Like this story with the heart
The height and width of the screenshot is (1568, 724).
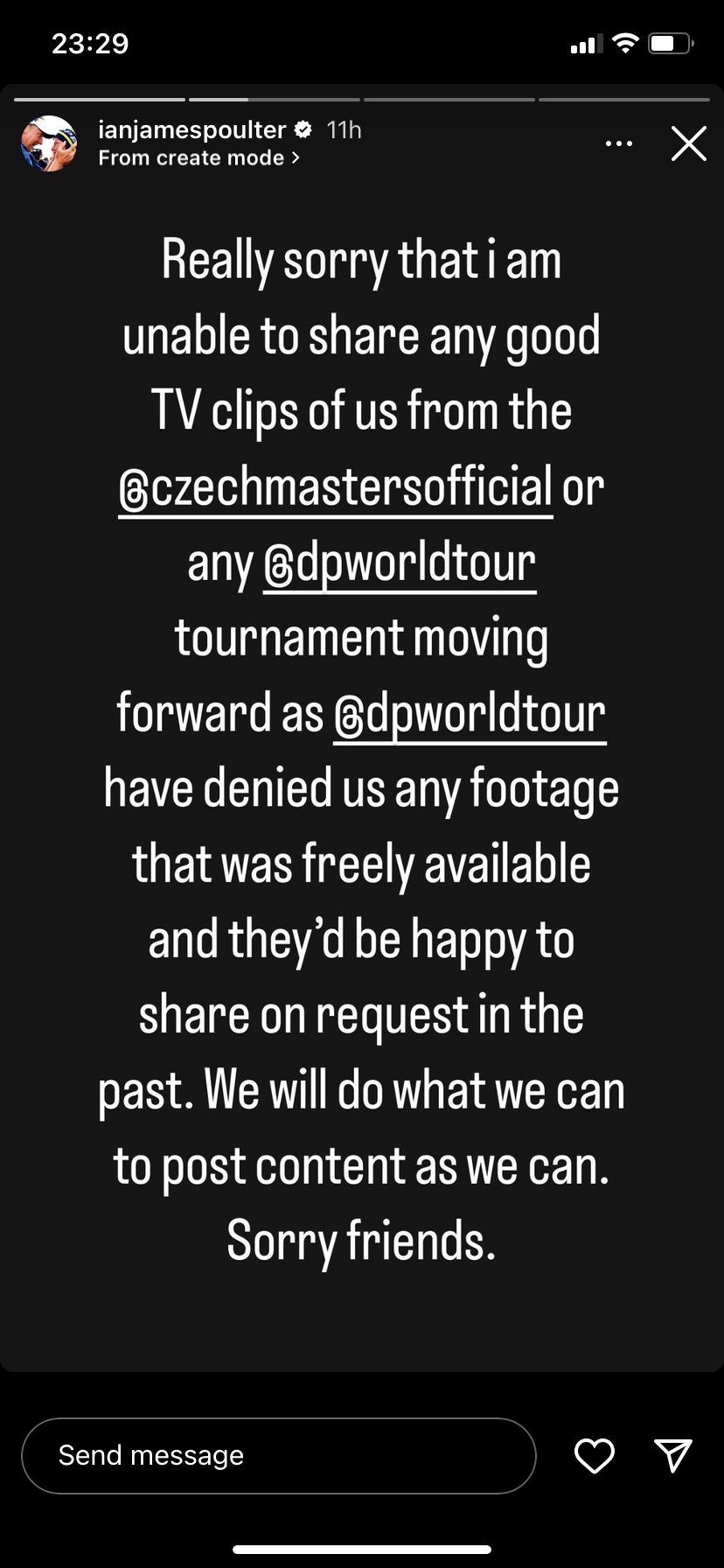pyautogui.click(x=594, y=1455)
